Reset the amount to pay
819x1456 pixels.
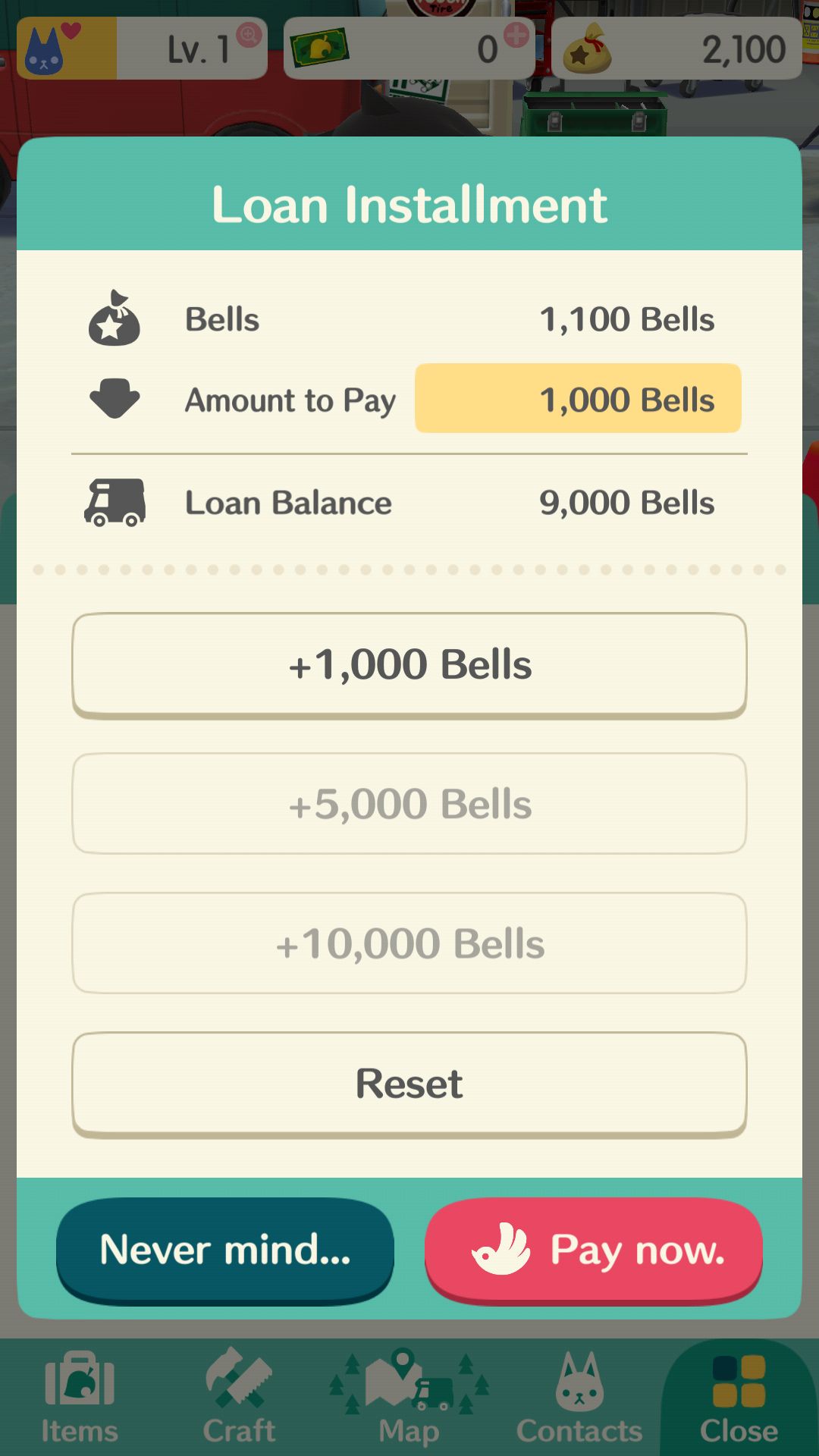pyautogui.click(x=409, y=1084)
